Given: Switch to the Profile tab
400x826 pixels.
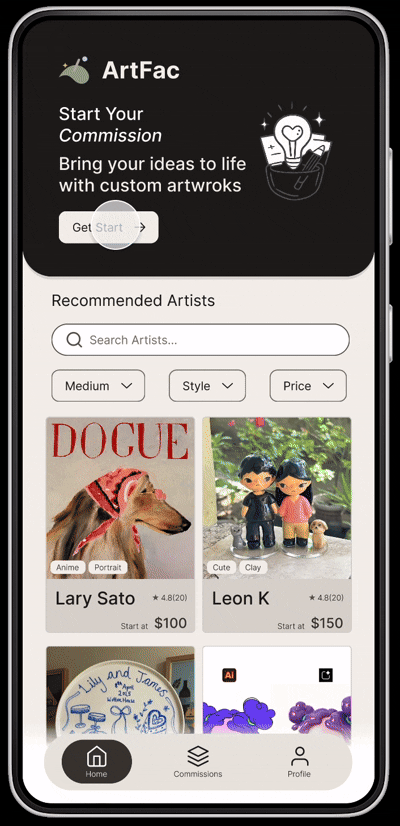Looking at the screenshot, I should 299,762.
